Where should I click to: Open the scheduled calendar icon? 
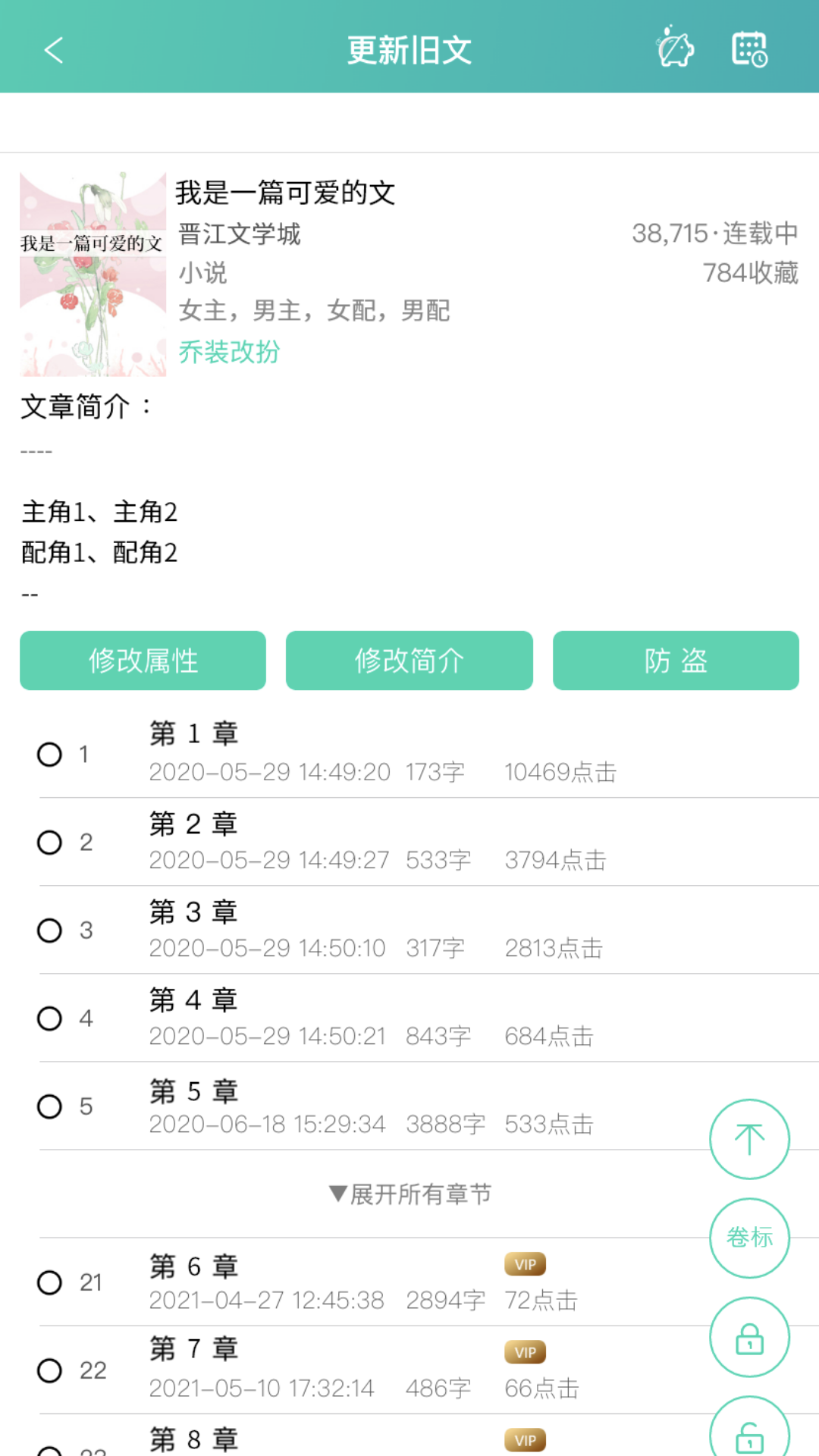click(x=749, y=49)
